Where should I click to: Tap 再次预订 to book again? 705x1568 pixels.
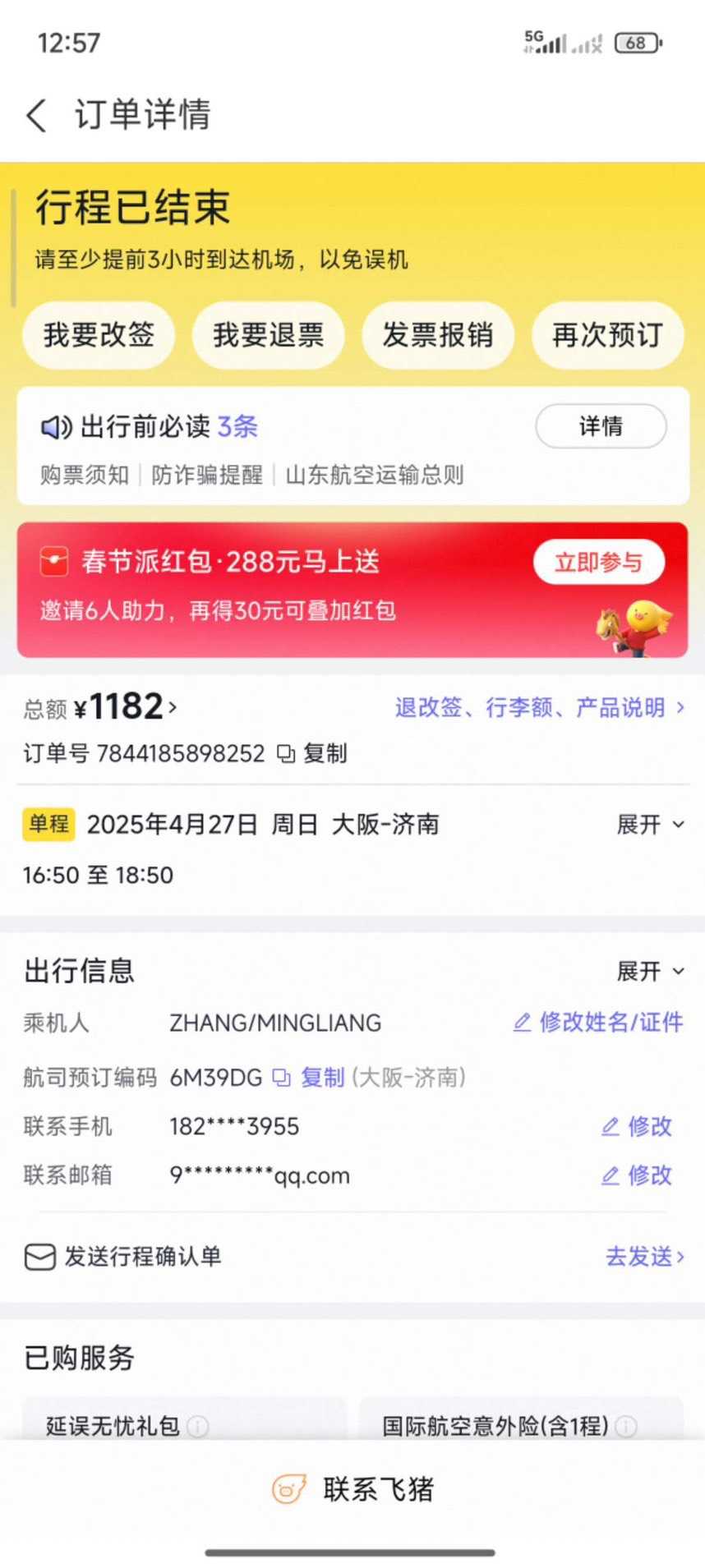pyautogui.click(x=607, y=335)
